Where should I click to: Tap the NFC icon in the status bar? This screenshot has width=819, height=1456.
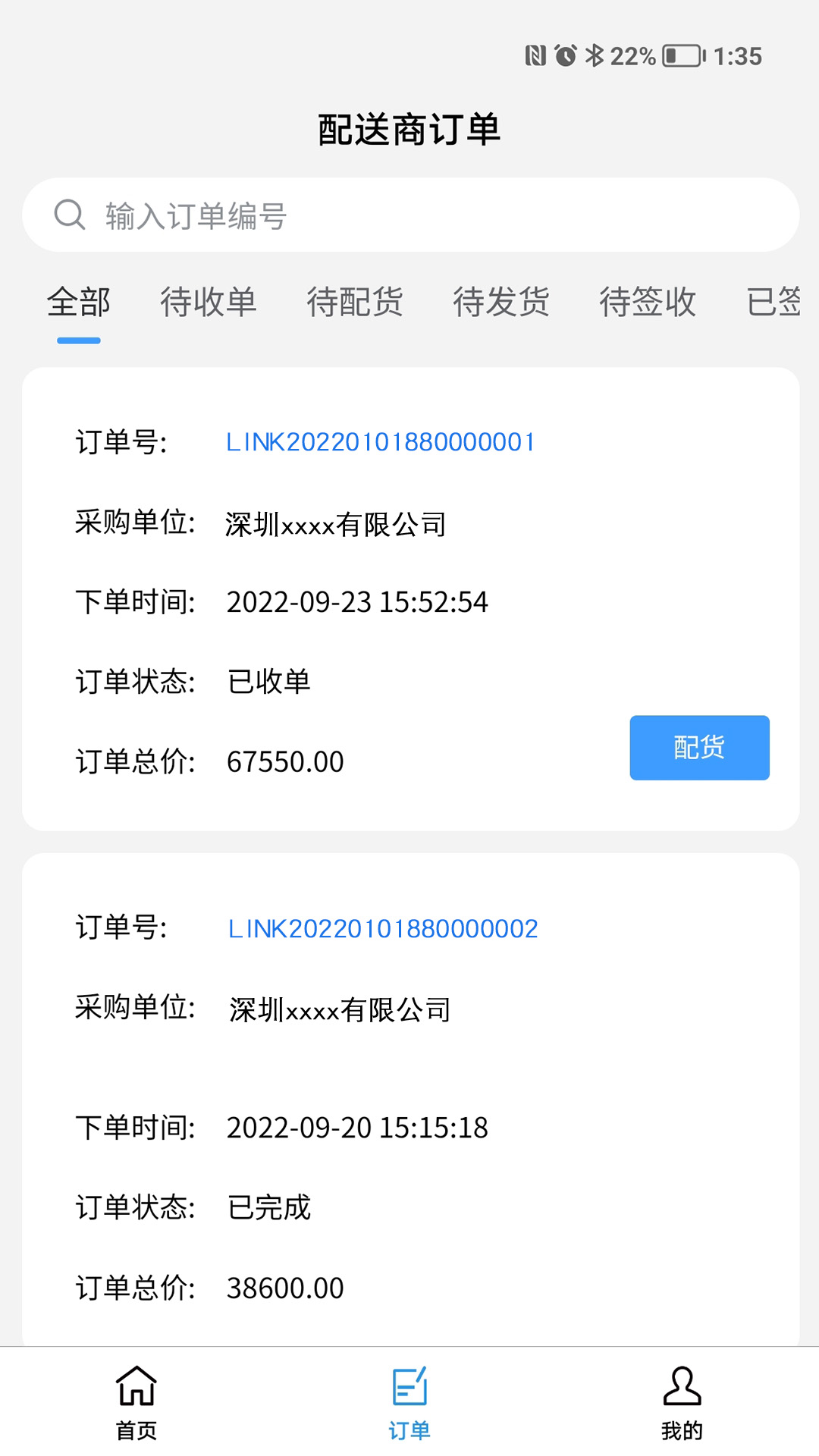tap(535, 55)
